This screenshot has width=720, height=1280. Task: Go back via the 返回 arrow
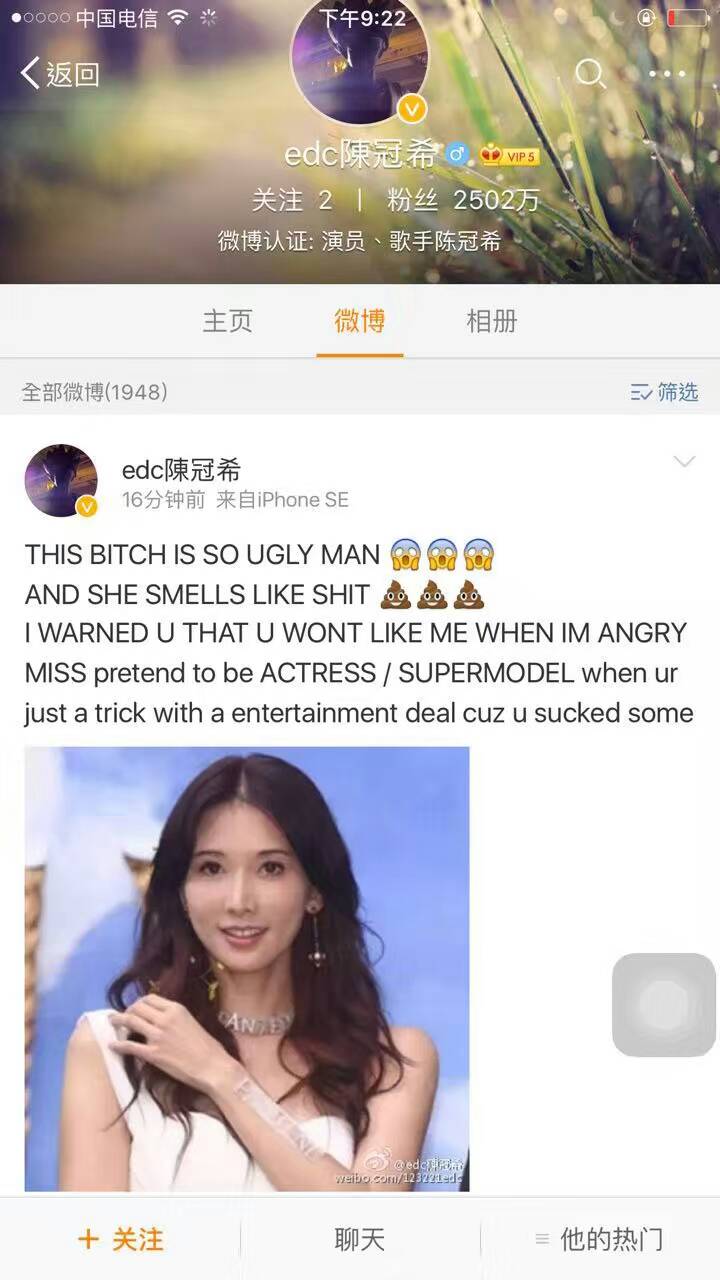point(60,74)
